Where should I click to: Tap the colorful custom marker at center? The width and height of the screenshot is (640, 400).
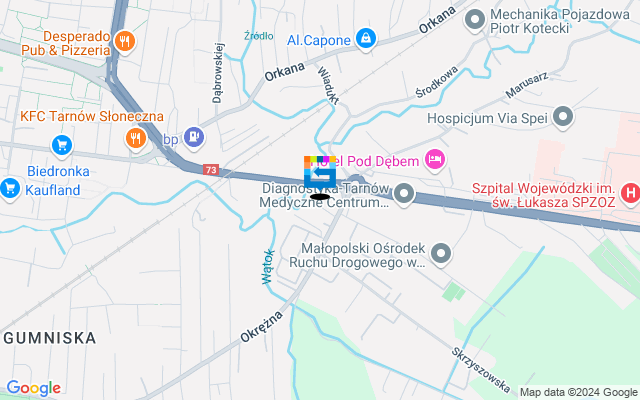pos(320,172)
